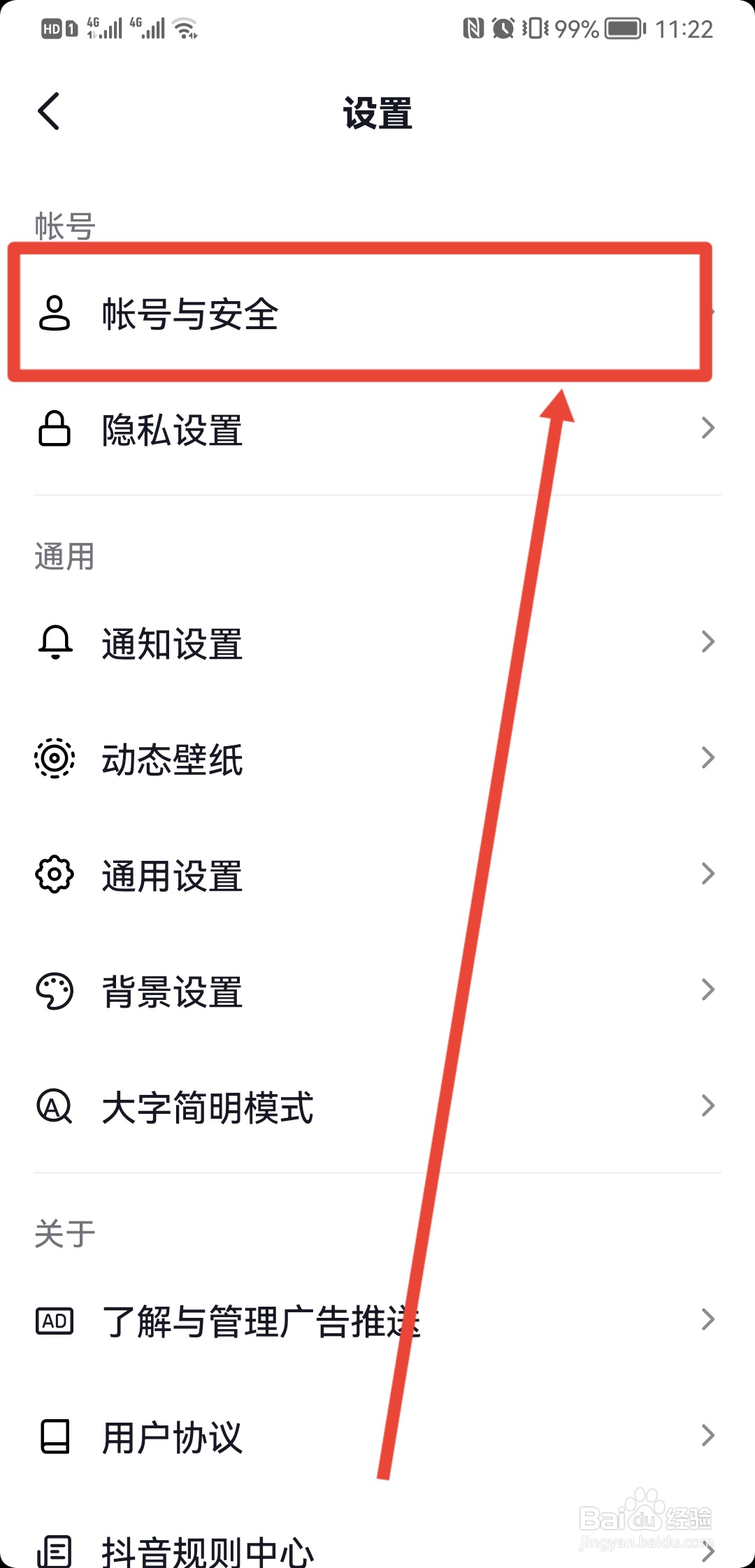Tap the back arrow to leave 设置
The image size is (755, 1568).
[x=48, y=110]
